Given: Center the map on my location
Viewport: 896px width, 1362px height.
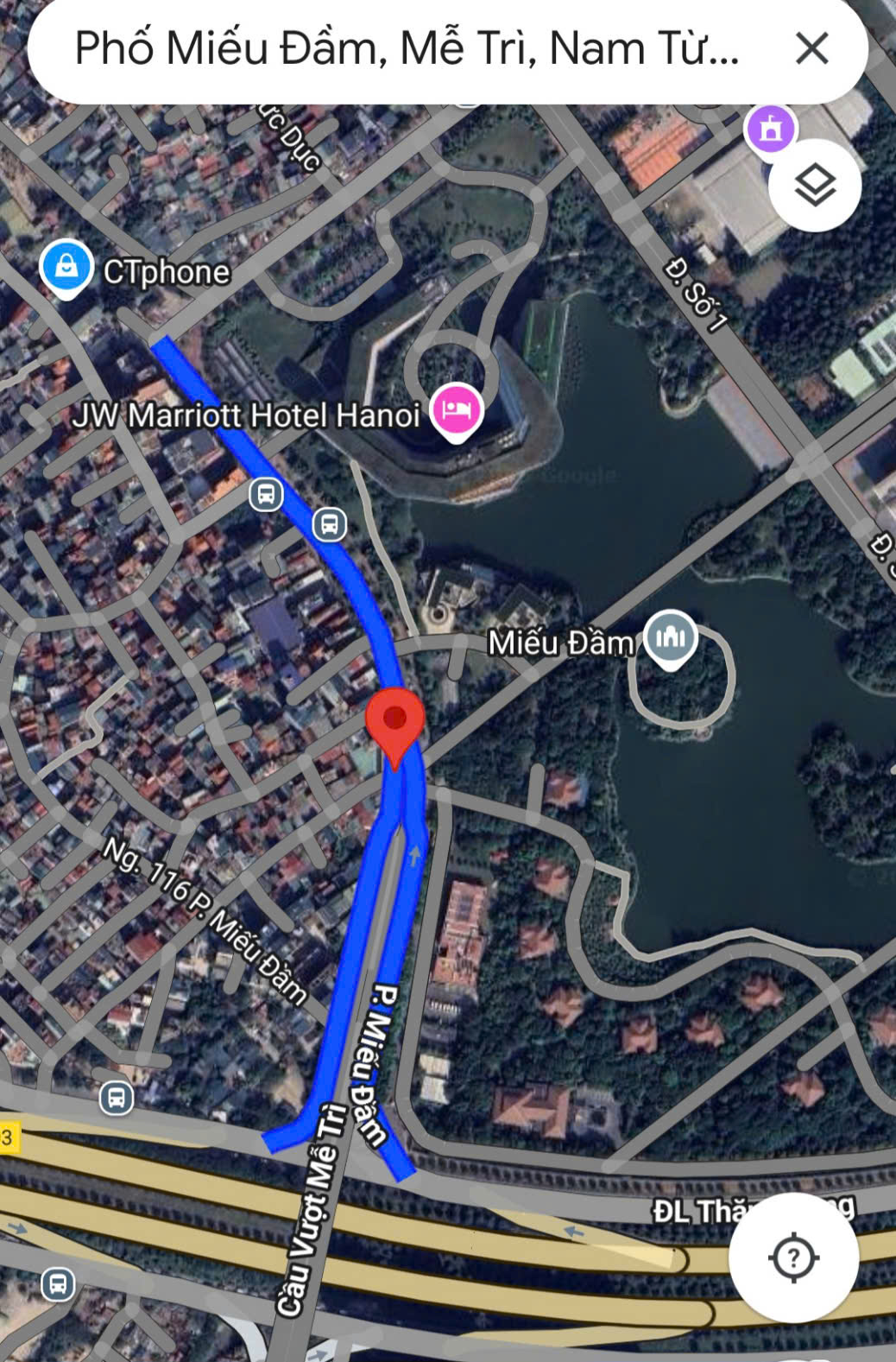Looking at the screenshot, I should tap(793, 1257).
